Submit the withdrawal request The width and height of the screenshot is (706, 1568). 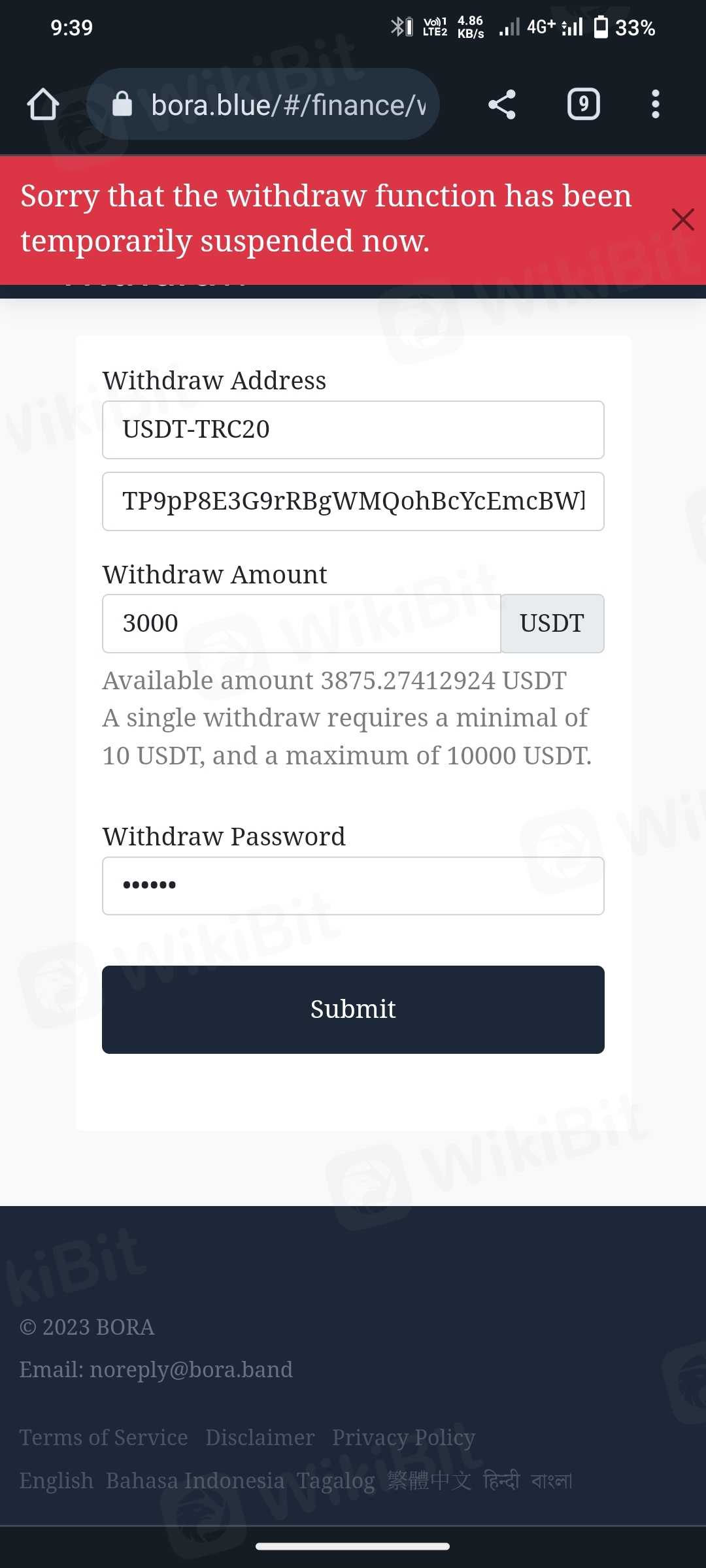coord(353,1009)
